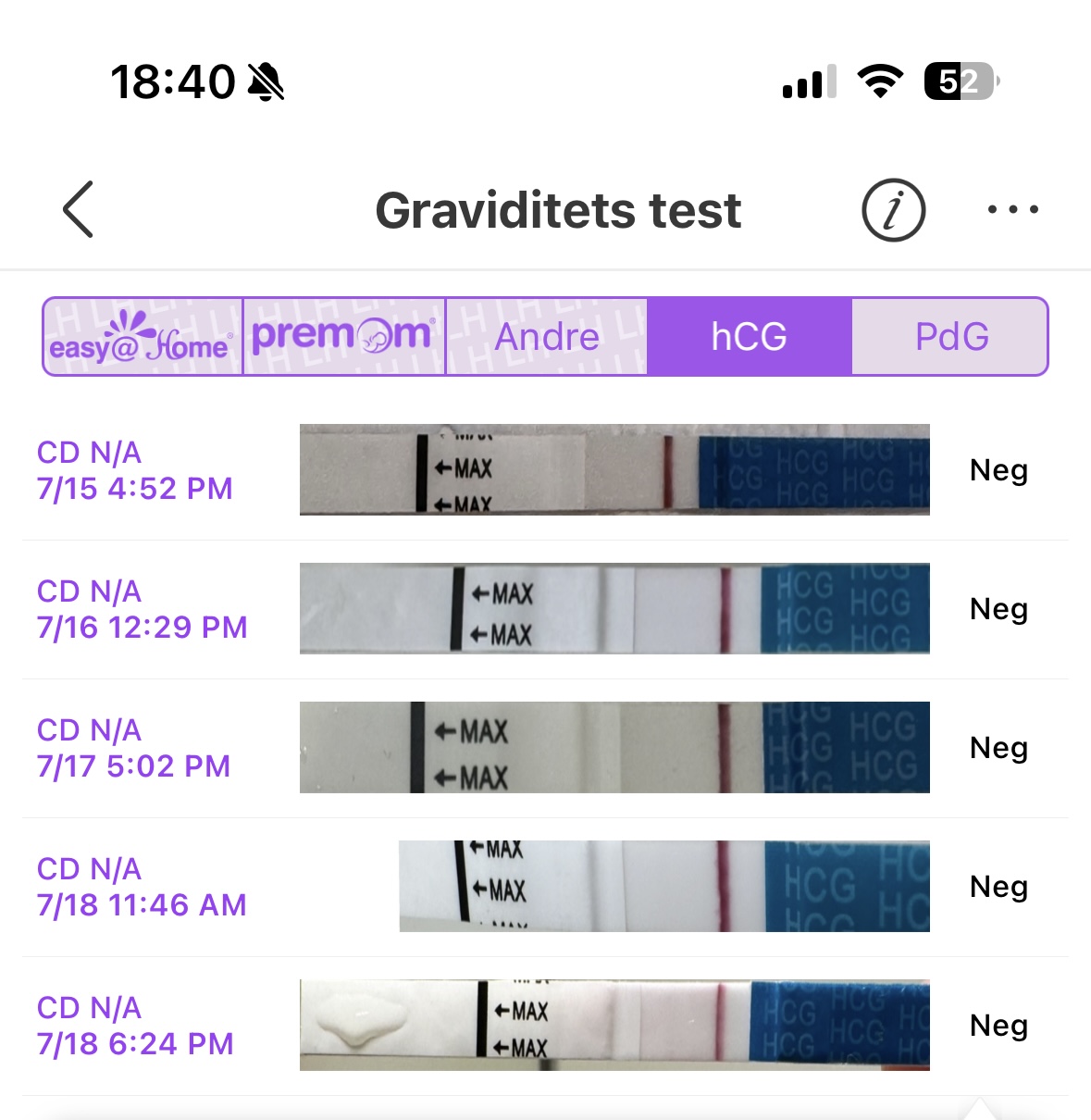Switch to the Easy@Home tab

click(143, 337)
